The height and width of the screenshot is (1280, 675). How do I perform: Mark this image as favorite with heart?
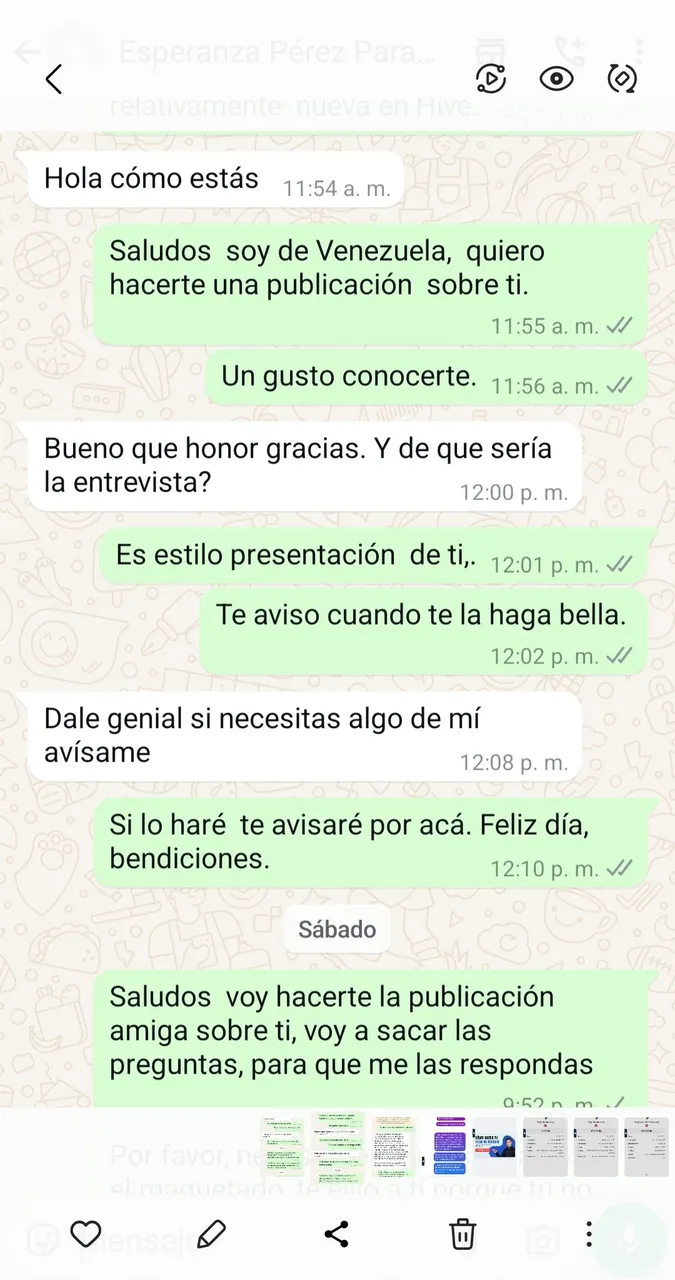[86, 1234]
